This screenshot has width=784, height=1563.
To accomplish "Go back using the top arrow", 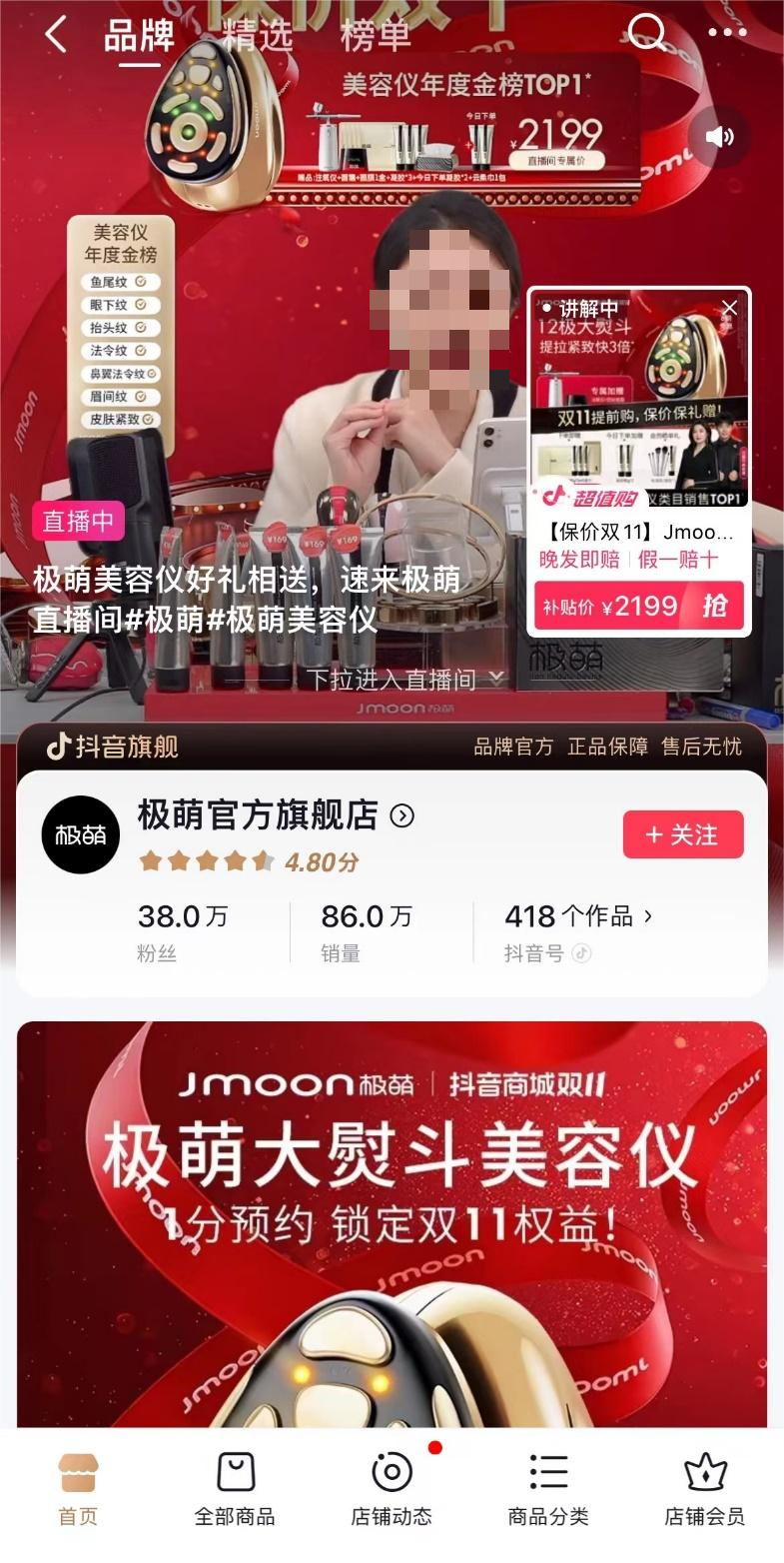I will point(56,35).
